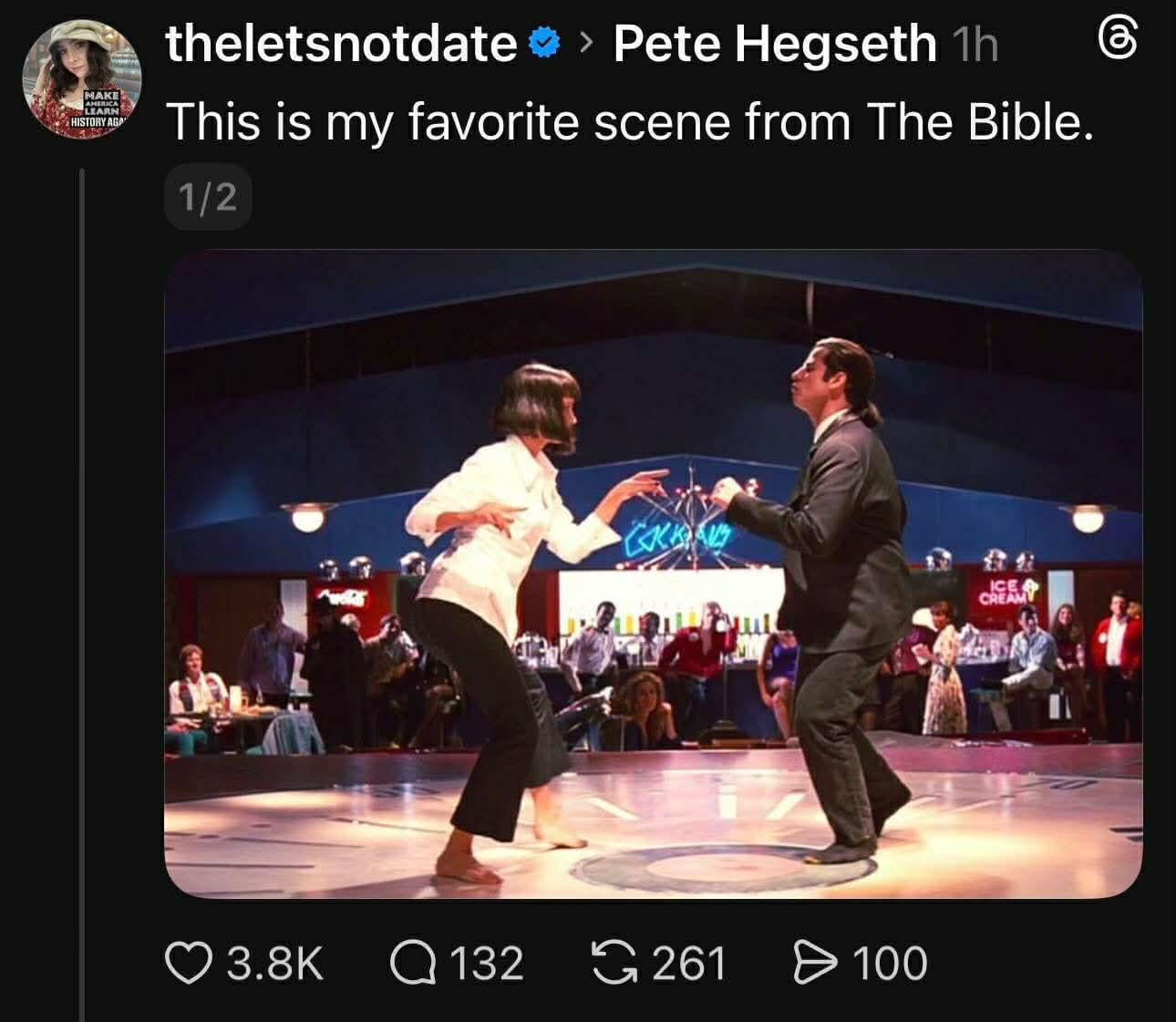1176x1022 pixels.
Task: Open the Pete Hegseth topic tag
Action: 775,43
